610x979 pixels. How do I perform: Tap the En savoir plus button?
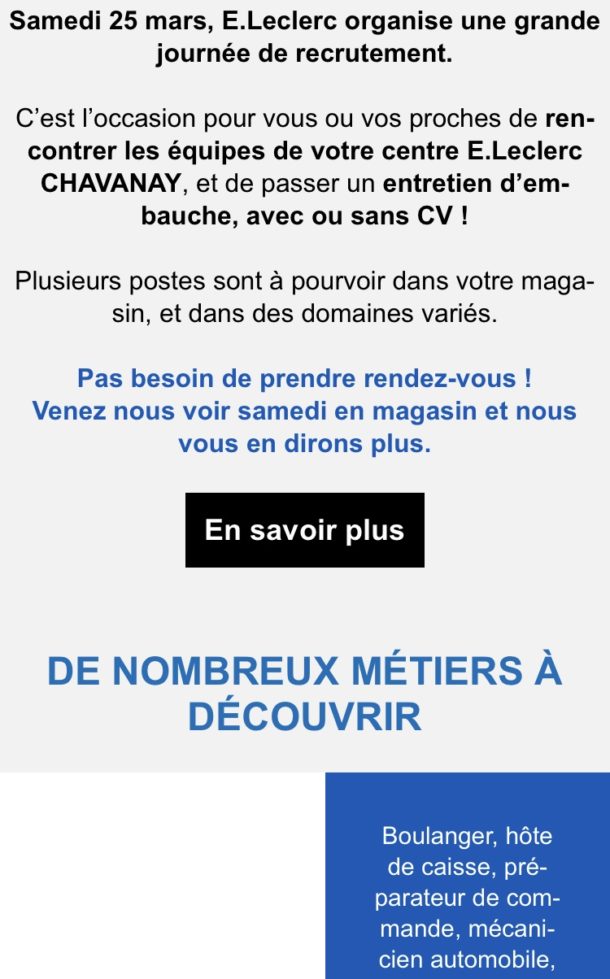pyautogui.click(x=305, y=530)
